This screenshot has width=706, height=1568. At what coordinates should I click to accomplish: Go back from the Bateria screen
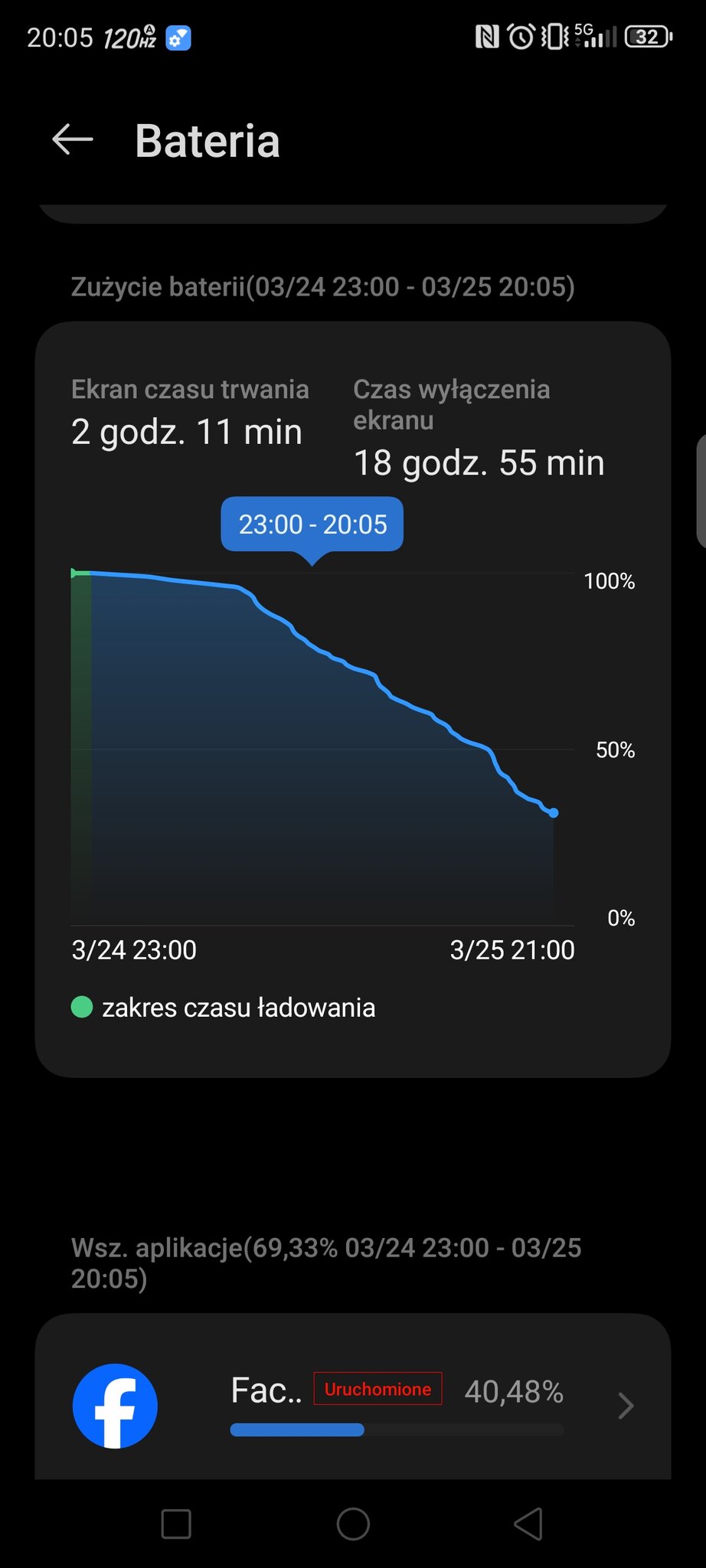pos(73,140)
